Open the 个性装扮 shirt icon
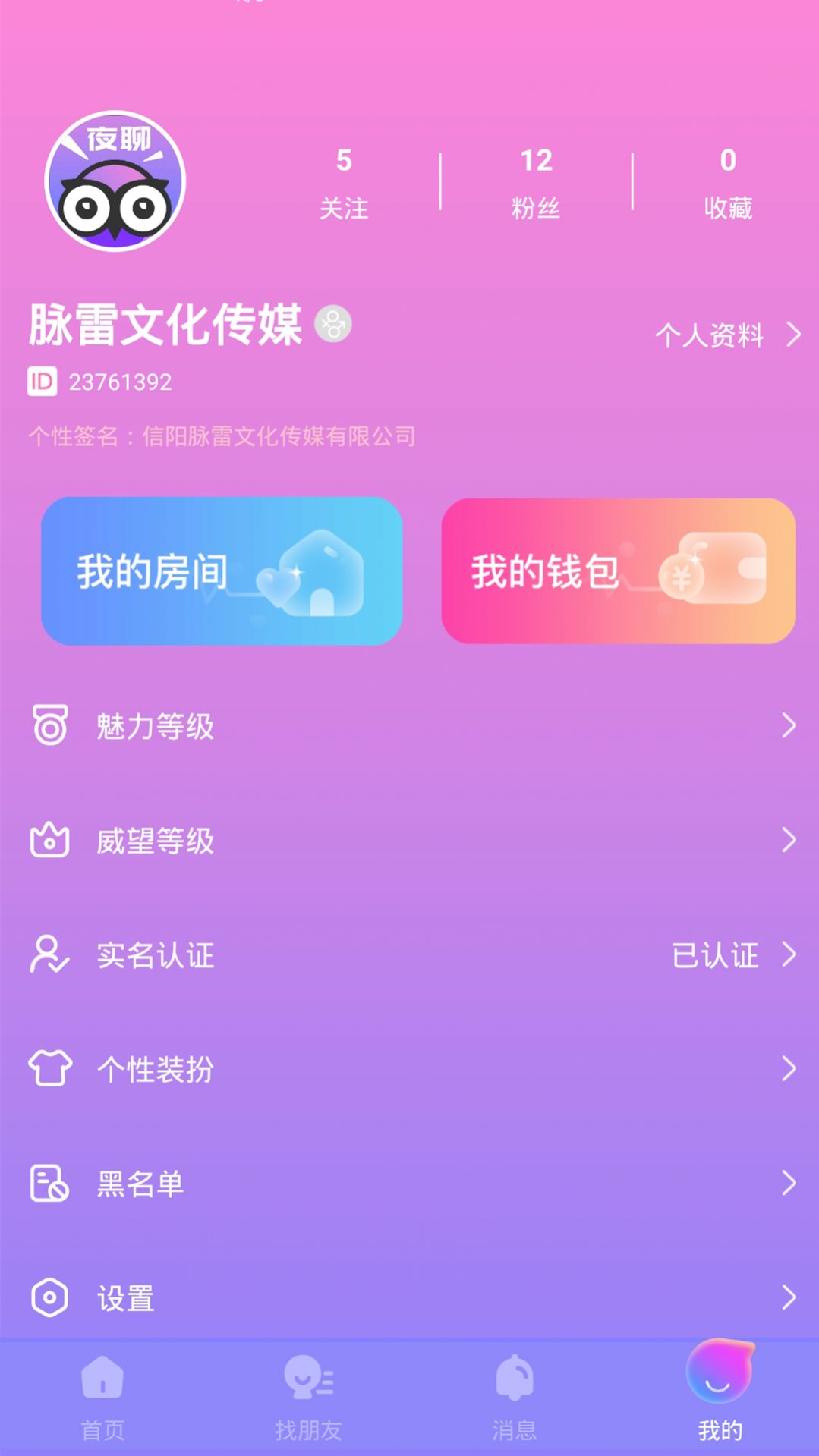The image size is (819, 1456). (49, 1070)
